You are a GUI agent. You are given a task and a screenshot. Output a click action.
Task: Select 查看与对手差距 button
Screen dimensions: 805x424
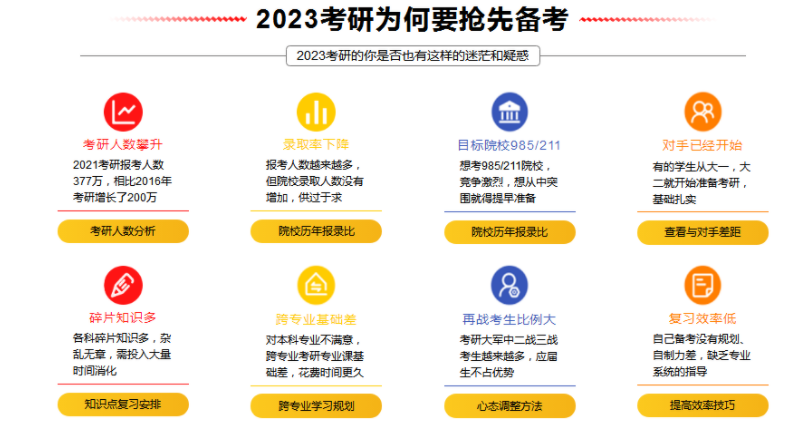(703, 232)
